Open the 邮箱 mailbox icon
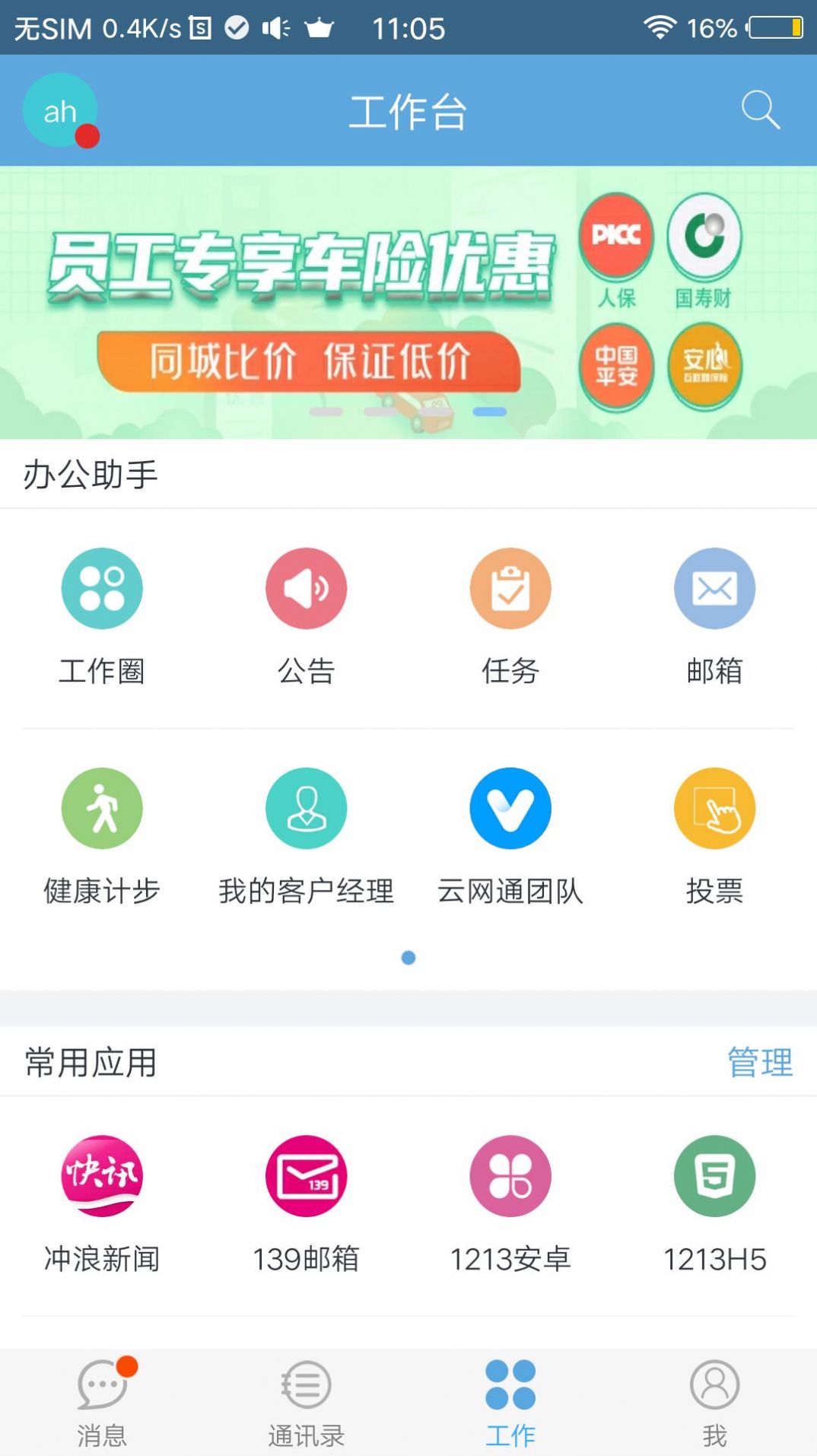Viewport: 817px width, 1456px height. pyautogui.click(x=714, y=587)
